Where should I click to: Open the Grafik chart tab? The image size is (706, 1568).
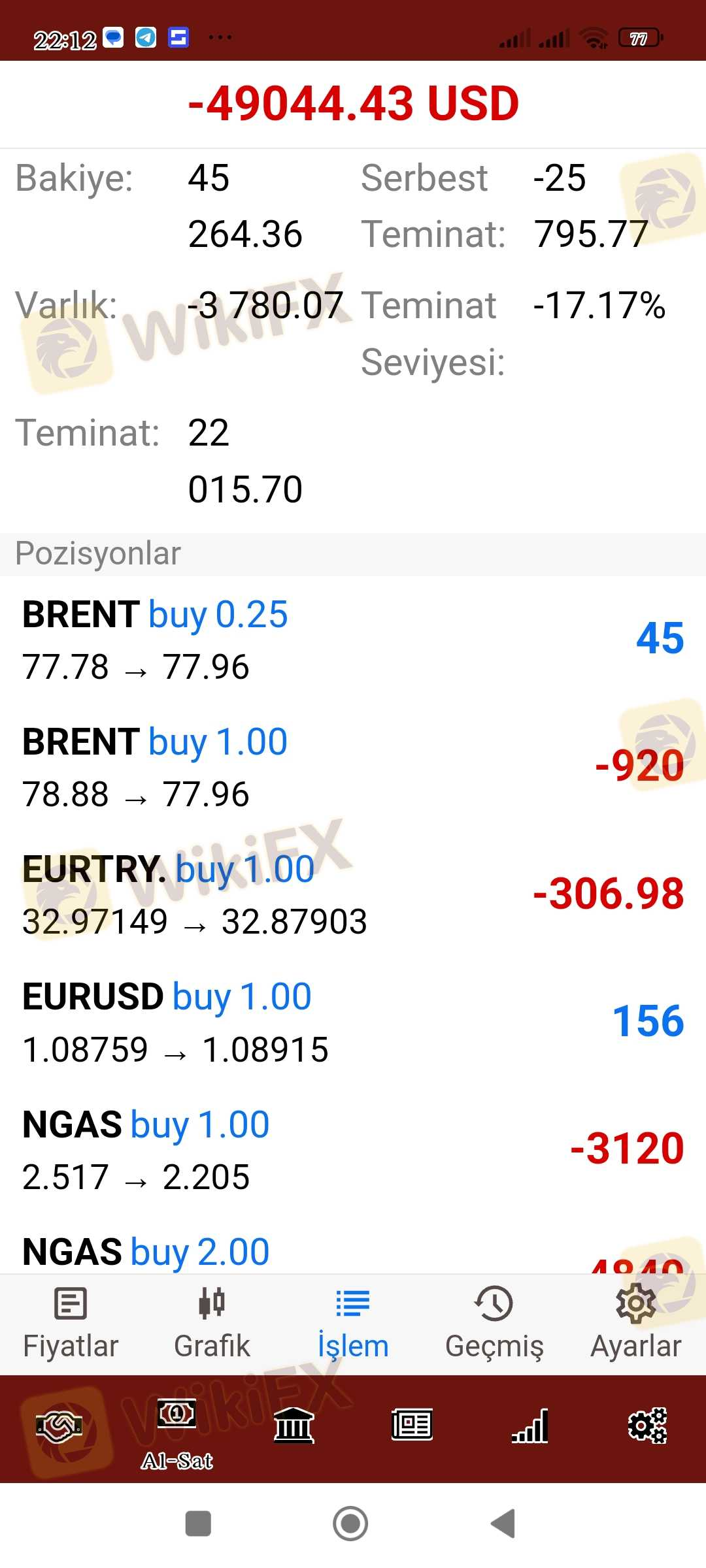point(212,1322)
